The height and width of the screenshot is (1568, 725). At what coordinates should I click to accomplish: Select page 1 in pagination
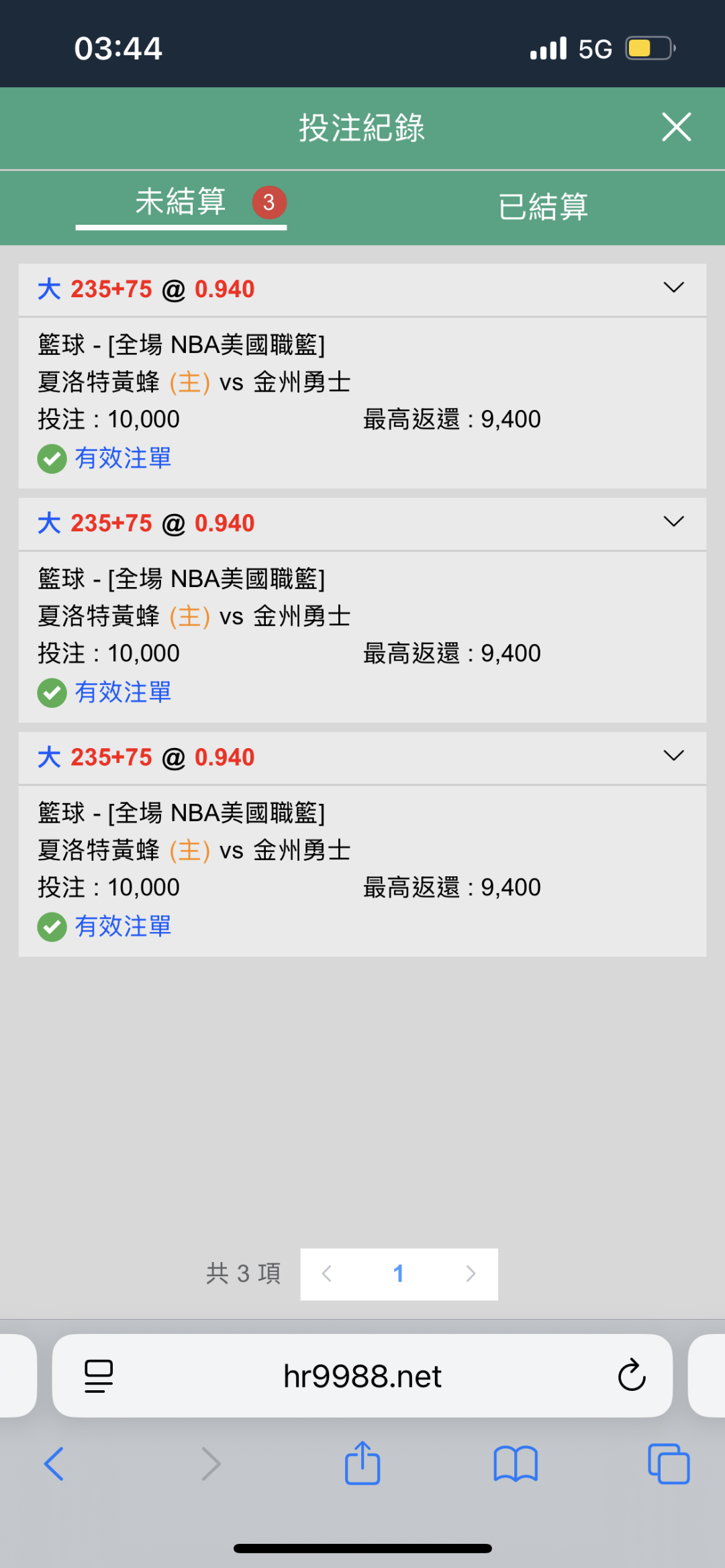(x=398, y=1273)
